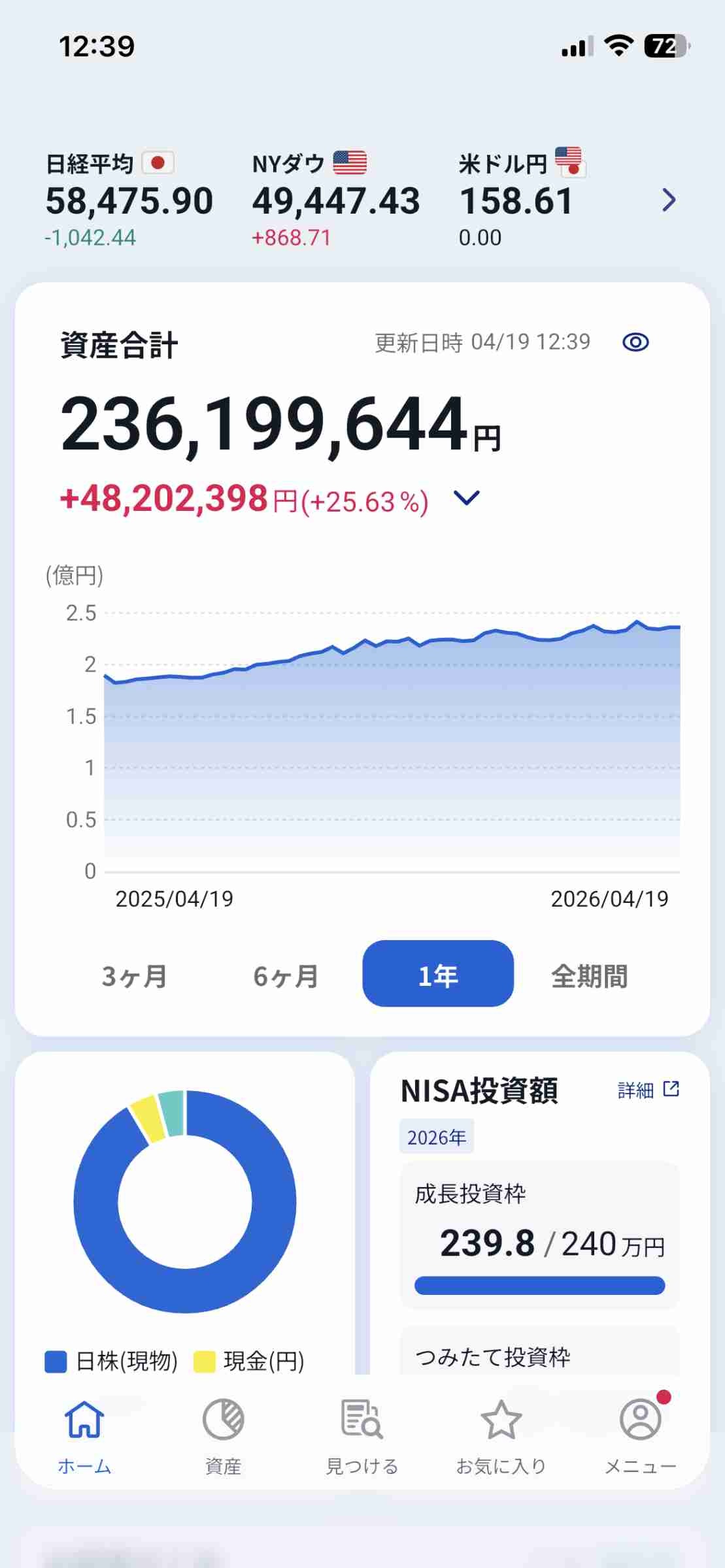Select the 1年 chart period

[438, 974]
